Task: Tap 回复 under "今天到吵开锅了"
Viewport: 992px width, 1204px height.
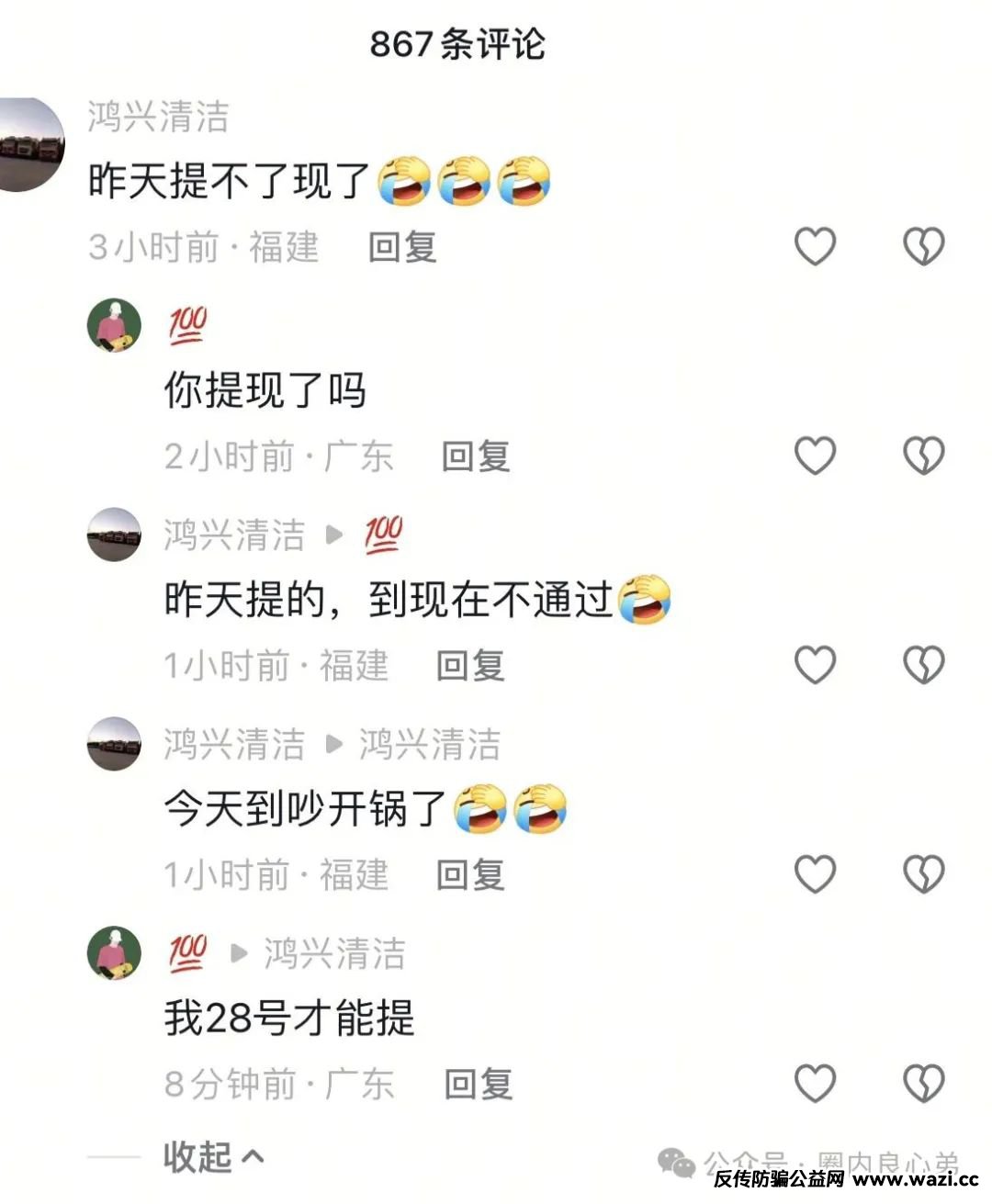Action: (470, 875)
